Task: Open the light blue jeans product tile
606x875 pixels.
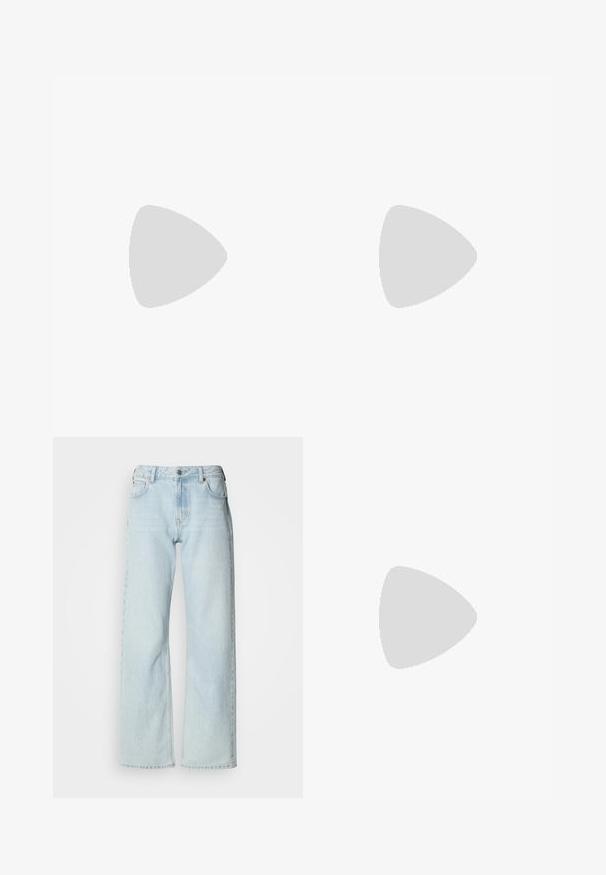Action: [x=178, y=617]
